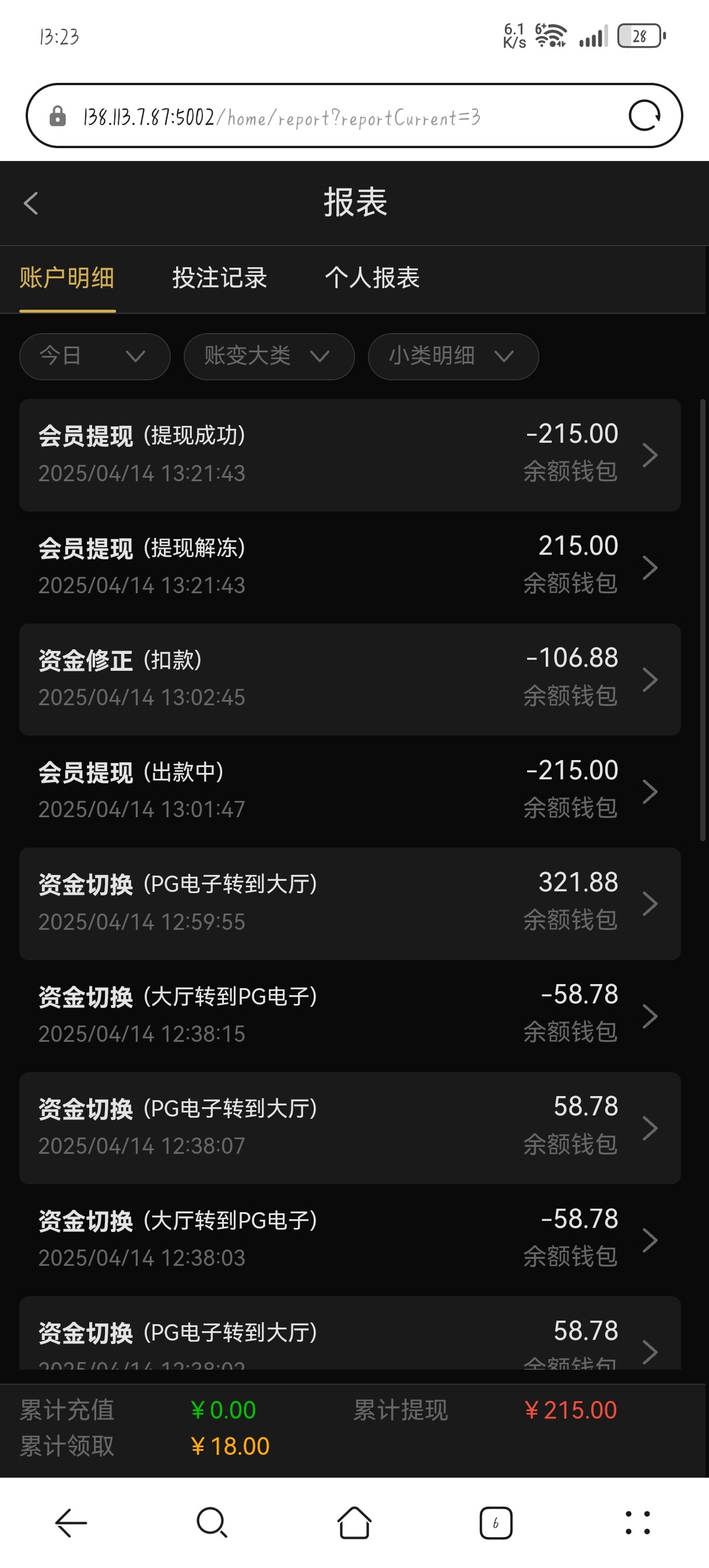Select the 账户明细 tab
This screenshot has width=709, height=1568.
tap(67, 278)
